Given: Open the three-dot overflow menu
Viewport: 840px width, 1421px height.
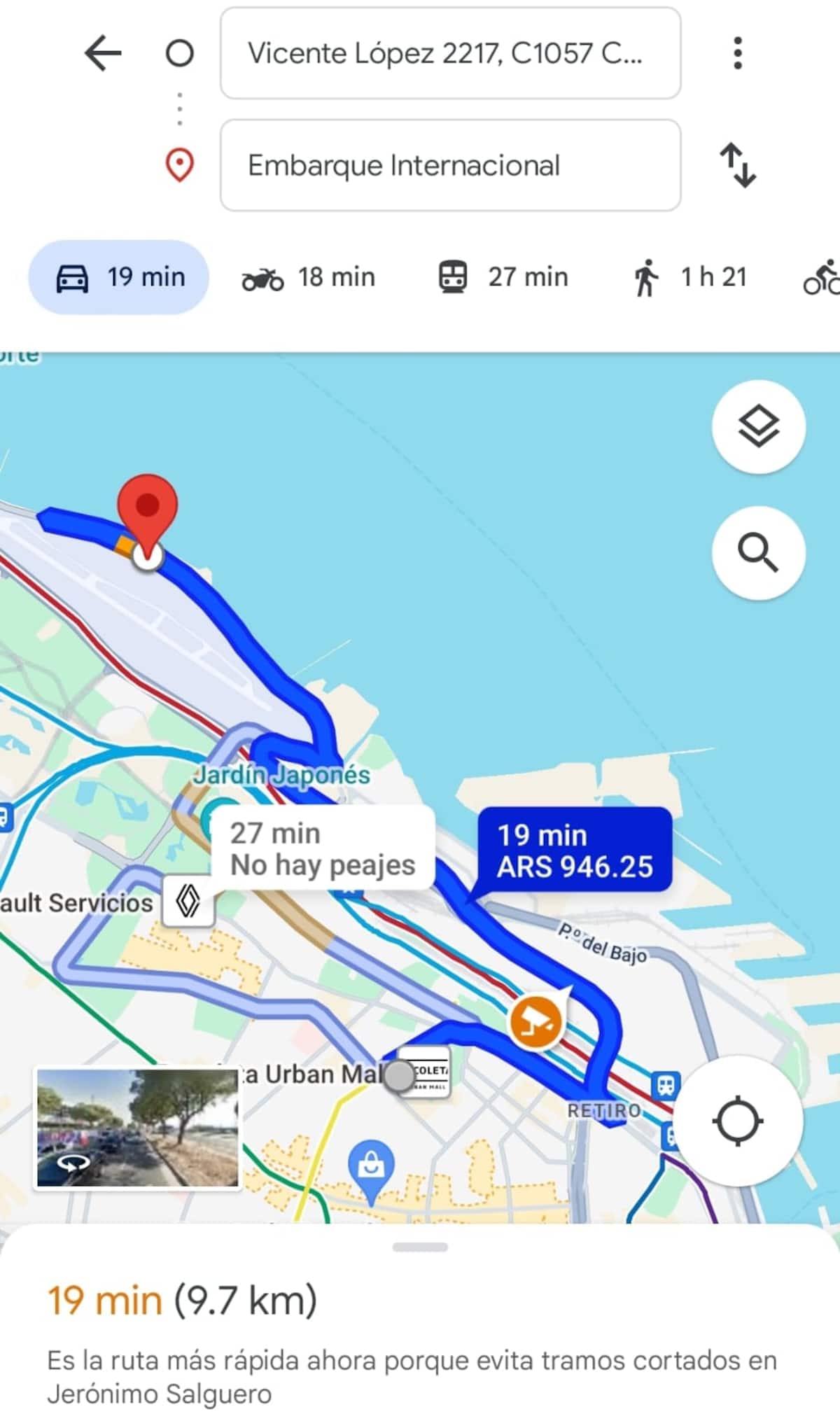Looking at the screenshot, I should tap(737, 53).
